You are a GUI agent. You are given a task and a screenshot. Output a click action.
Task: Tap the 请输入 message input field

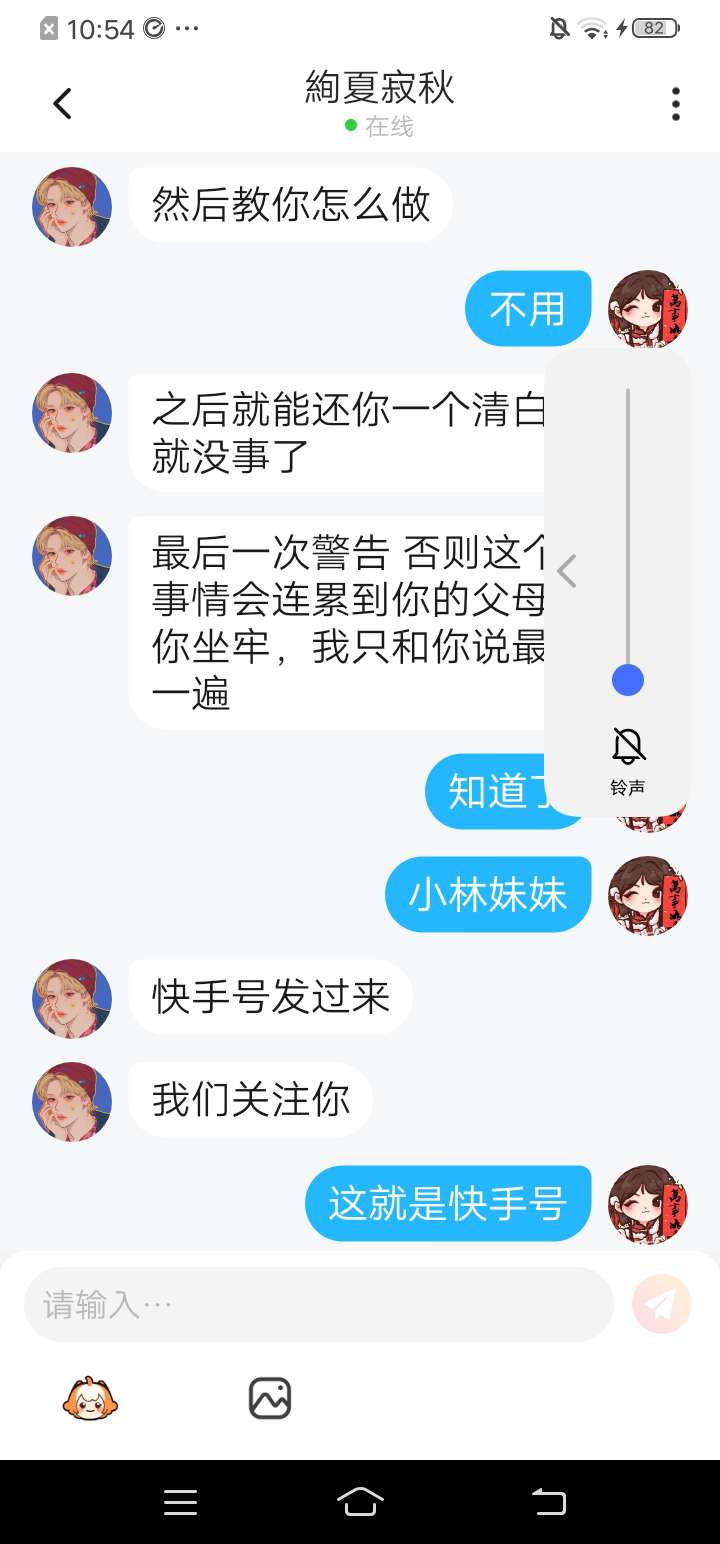point(318,1304)
